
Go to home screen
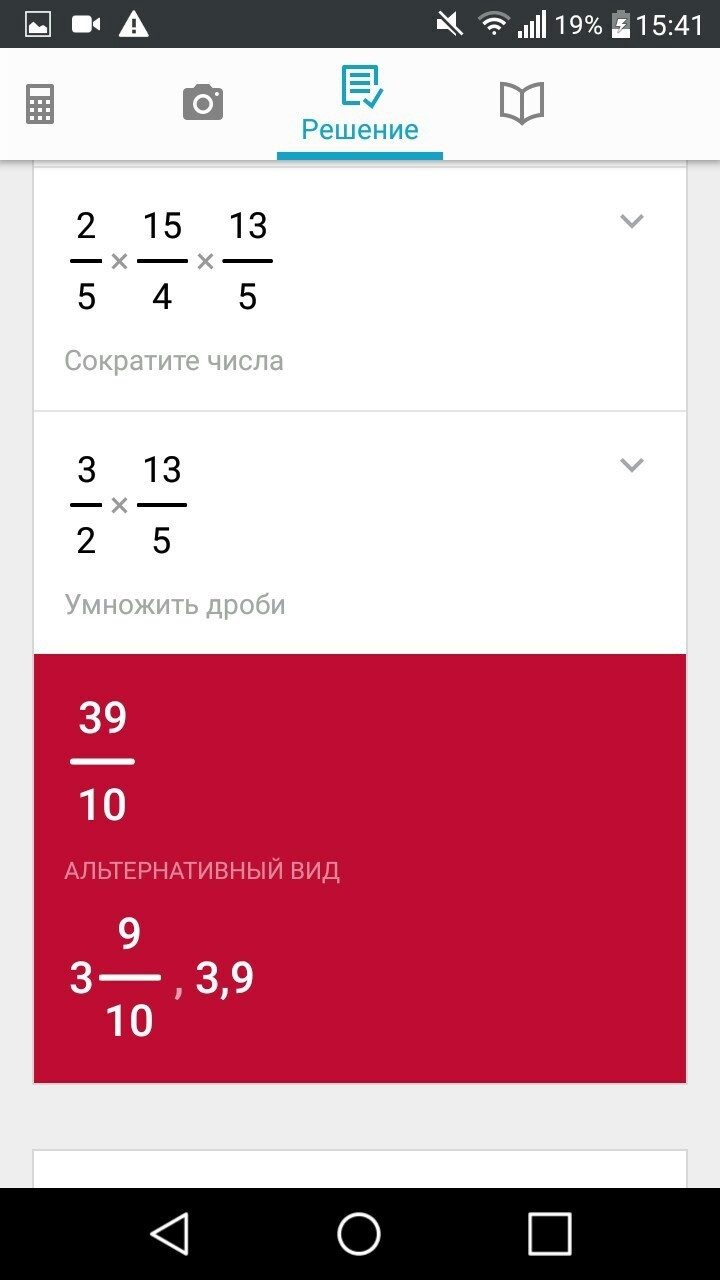click(x=359, y=1233)
